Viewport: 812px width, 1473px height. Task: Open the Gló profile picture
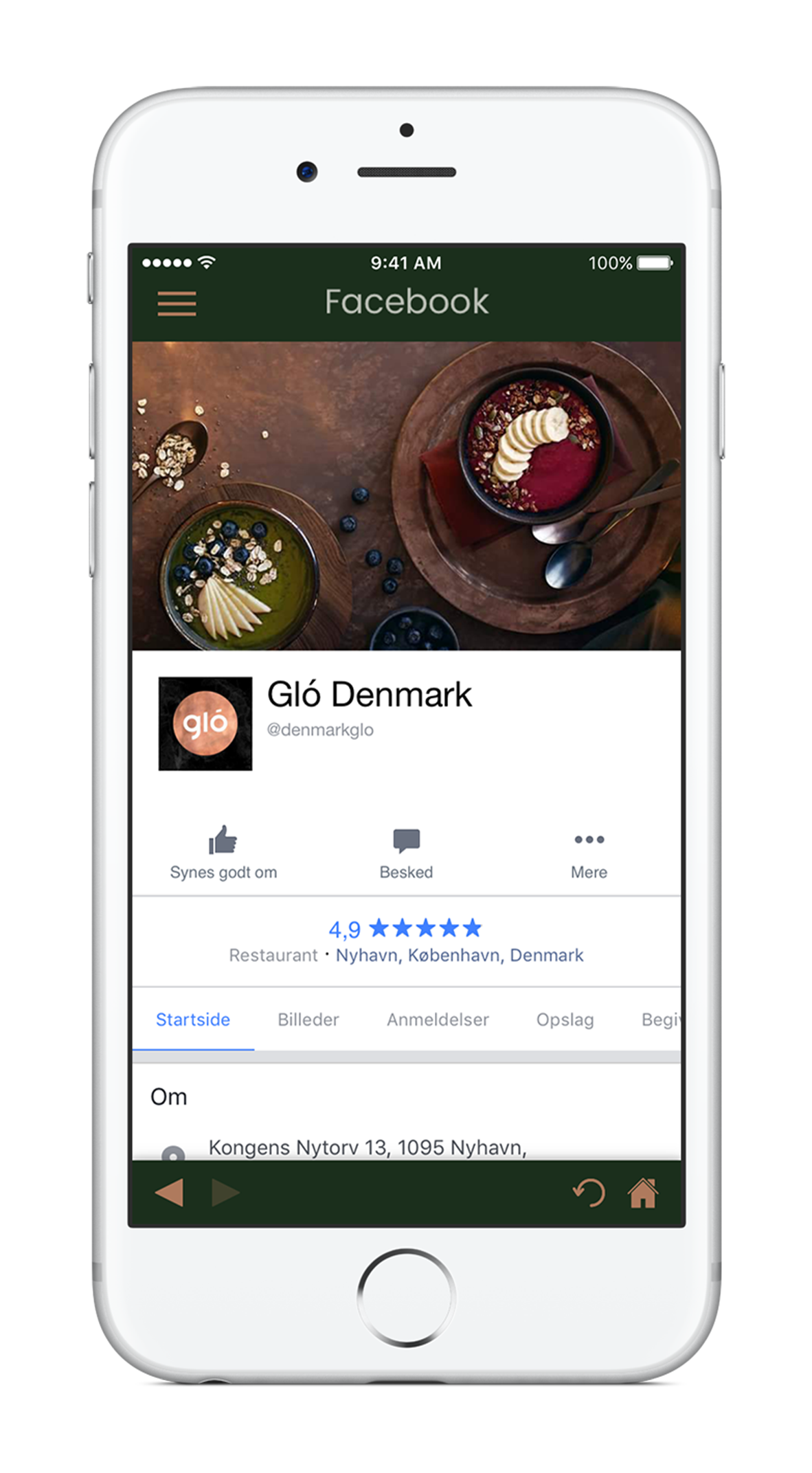coord(205,723)
